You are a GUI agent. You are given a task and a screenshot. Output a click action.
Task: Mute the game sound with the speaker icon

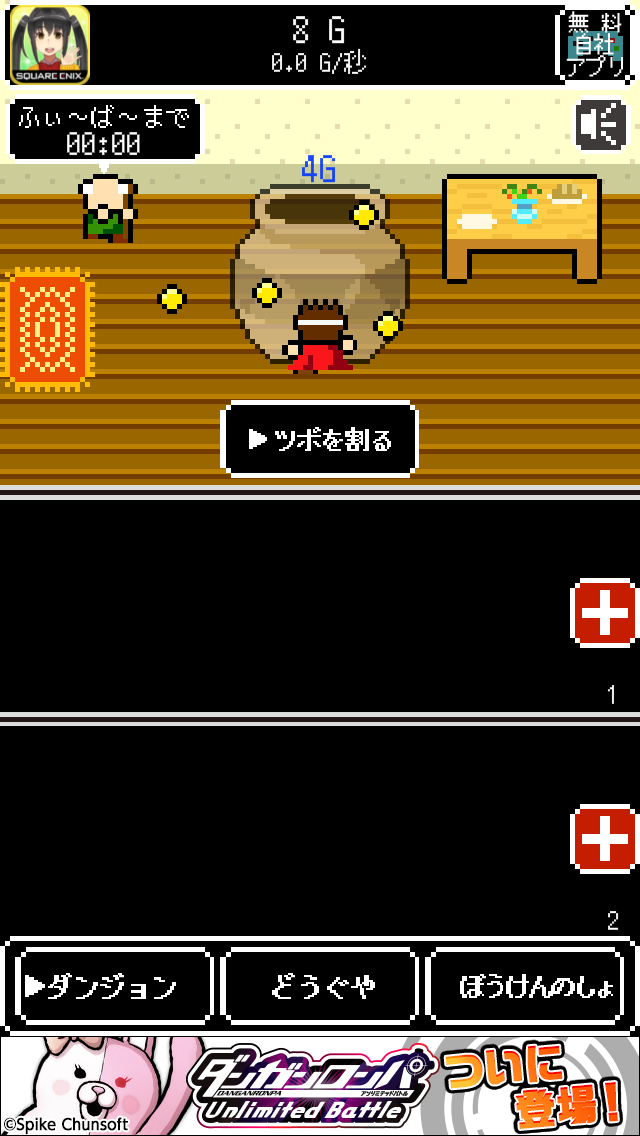point(601,125)
